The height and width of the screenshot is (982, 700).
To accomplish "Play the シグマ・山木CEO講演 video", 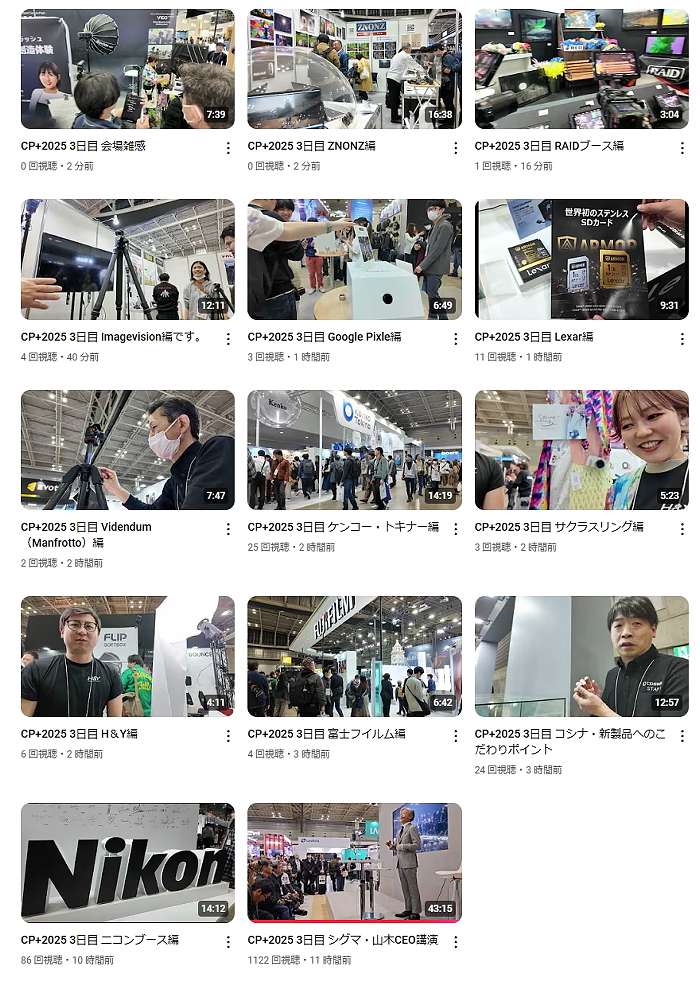I will [354, 862].
